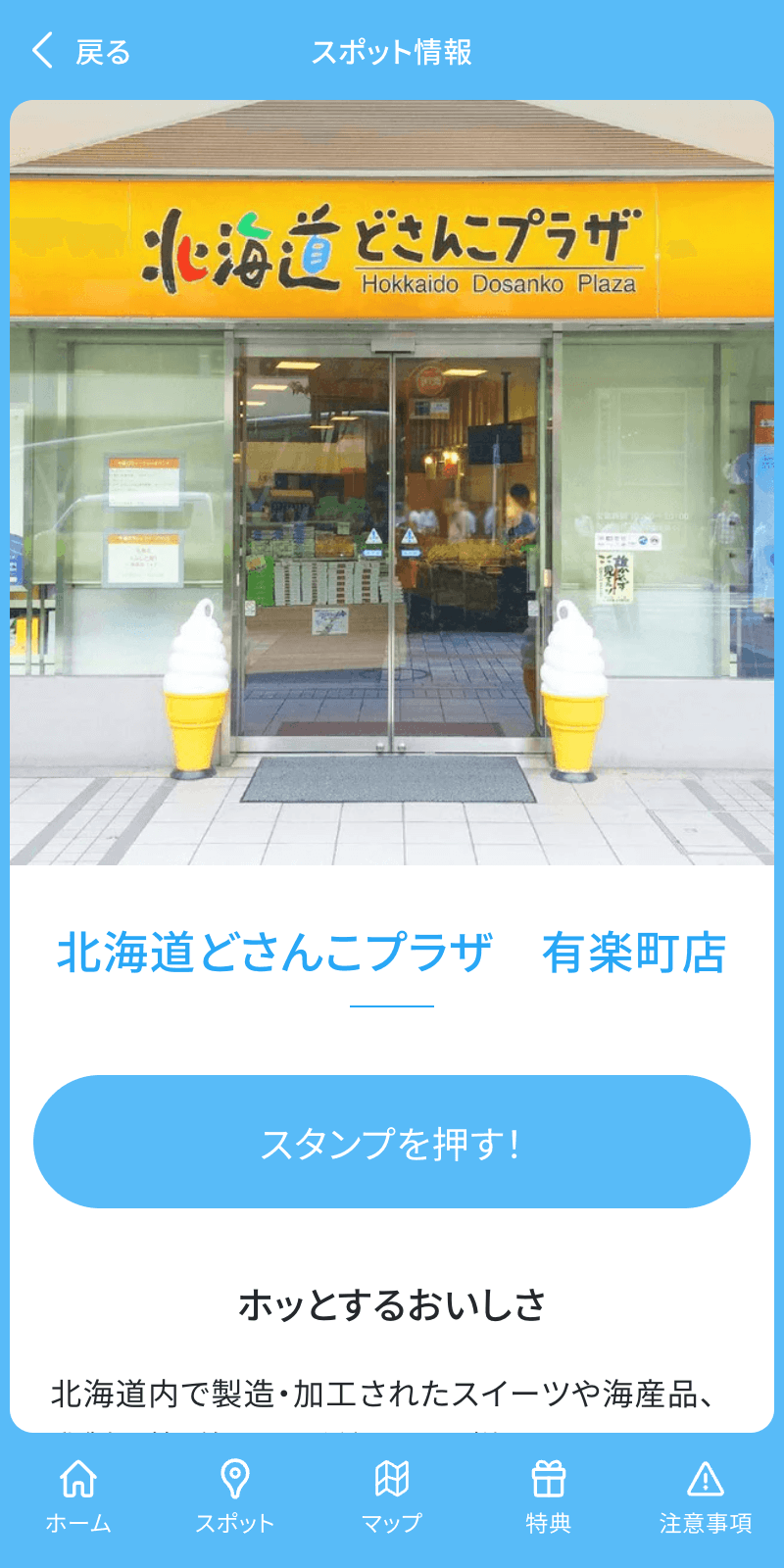Tap 戻る to go back
784x1568 pixels.
pyautogui.click(x=100, y=53)
